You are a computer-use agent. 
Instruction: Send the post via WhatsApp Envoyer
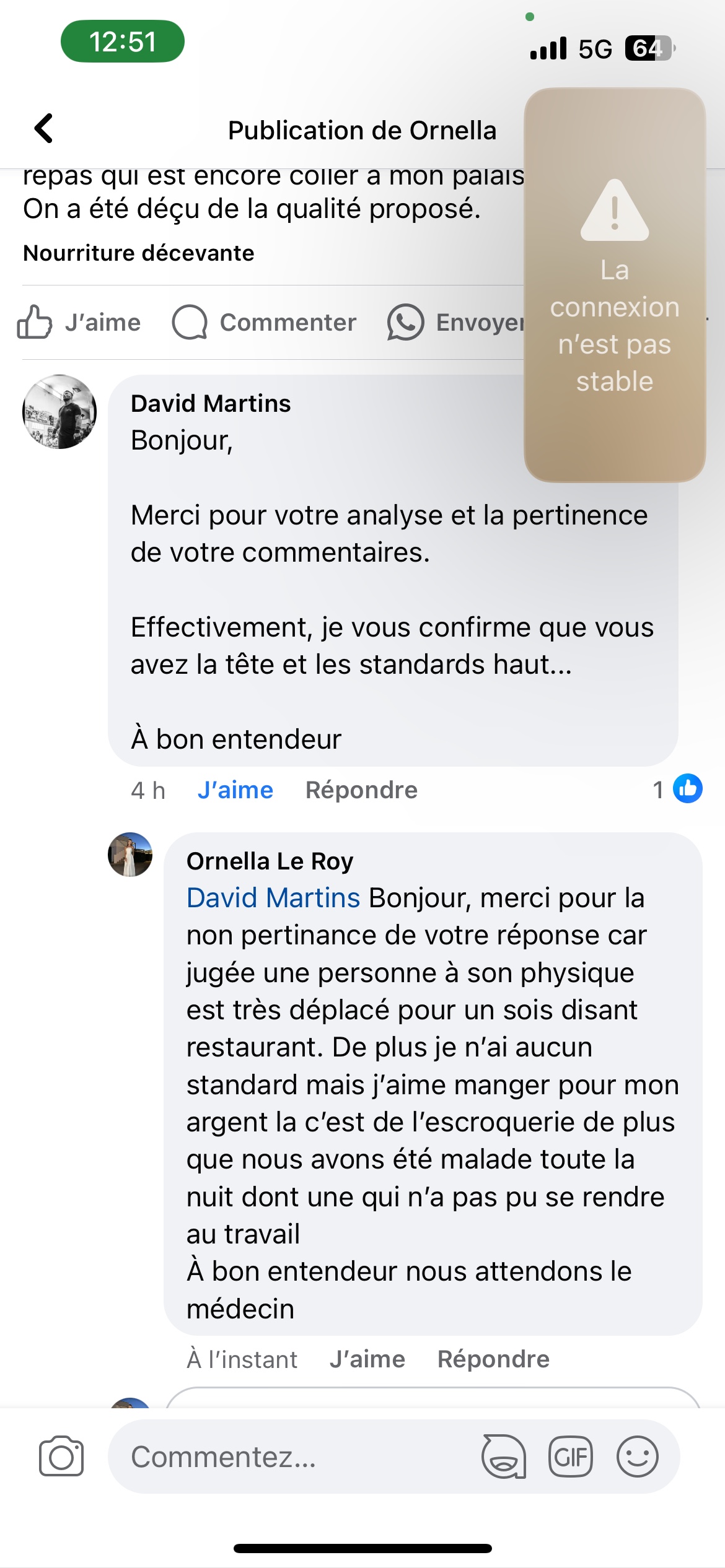tap(455, 323)
